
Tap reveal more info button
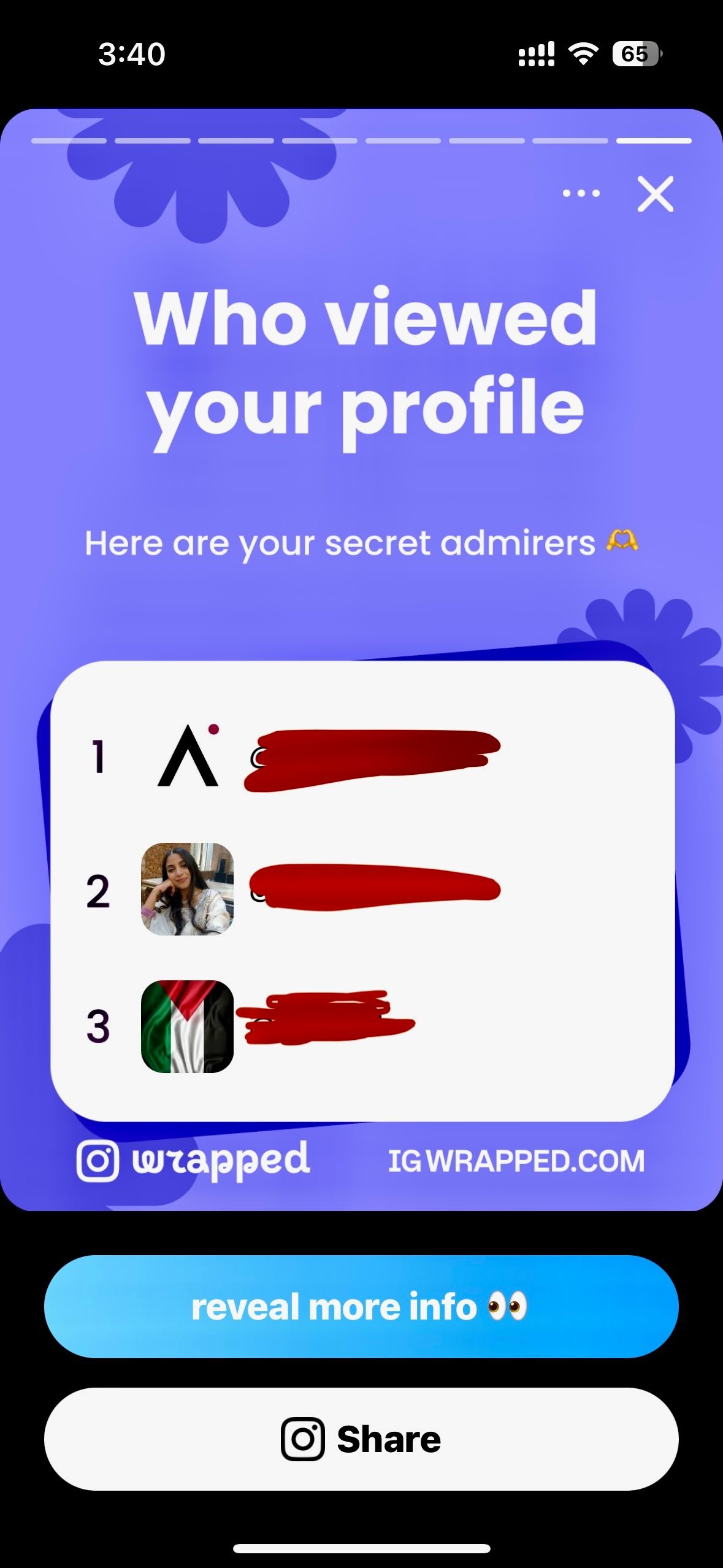click(x=361, y=1306)
